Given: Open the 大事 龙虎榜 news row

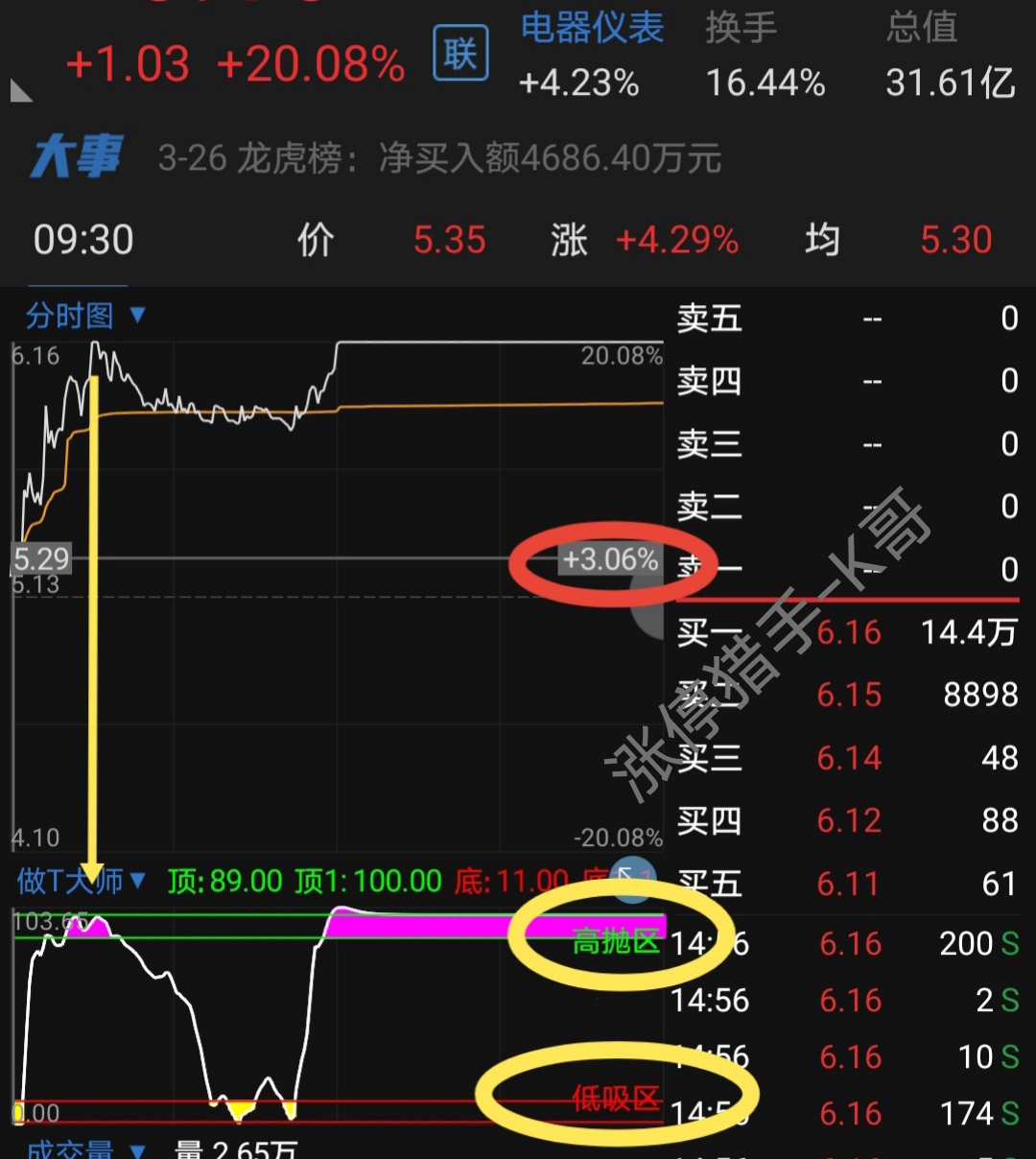Looking at the screenshot, I should click(439, 158).
